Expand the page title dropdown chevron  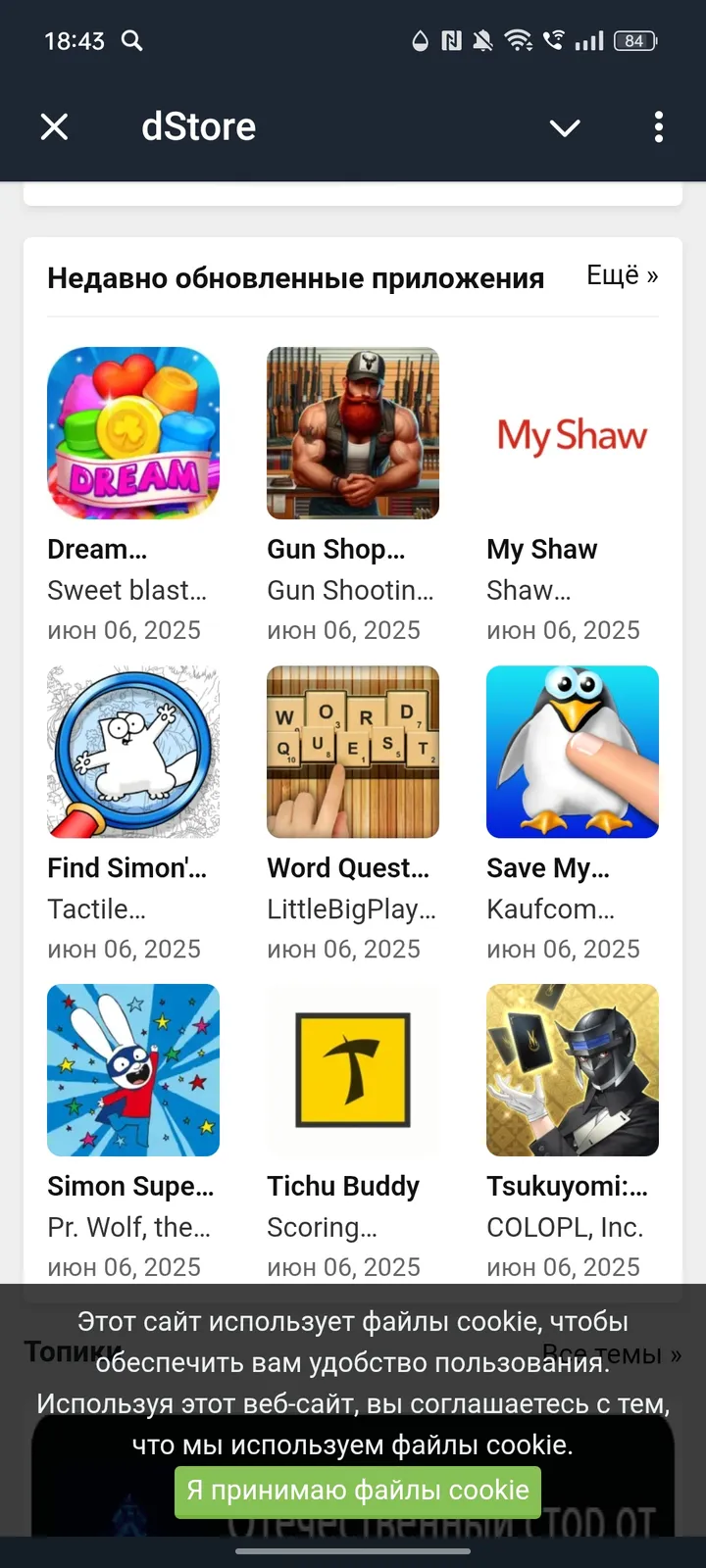[x=565, y=127]
